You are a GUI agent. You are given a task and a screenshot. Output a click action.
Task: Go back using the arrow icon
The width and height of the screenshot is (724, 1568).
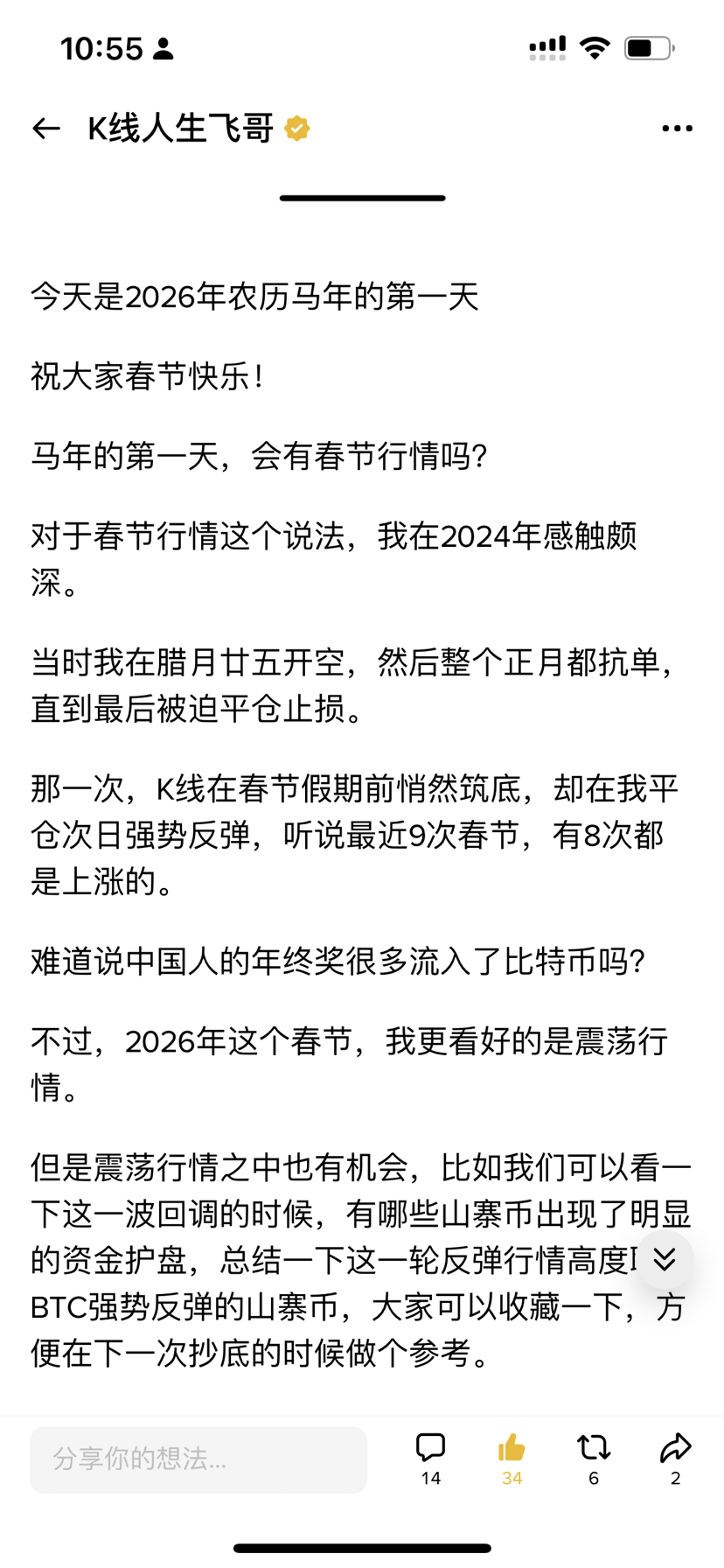coord(46,129)
